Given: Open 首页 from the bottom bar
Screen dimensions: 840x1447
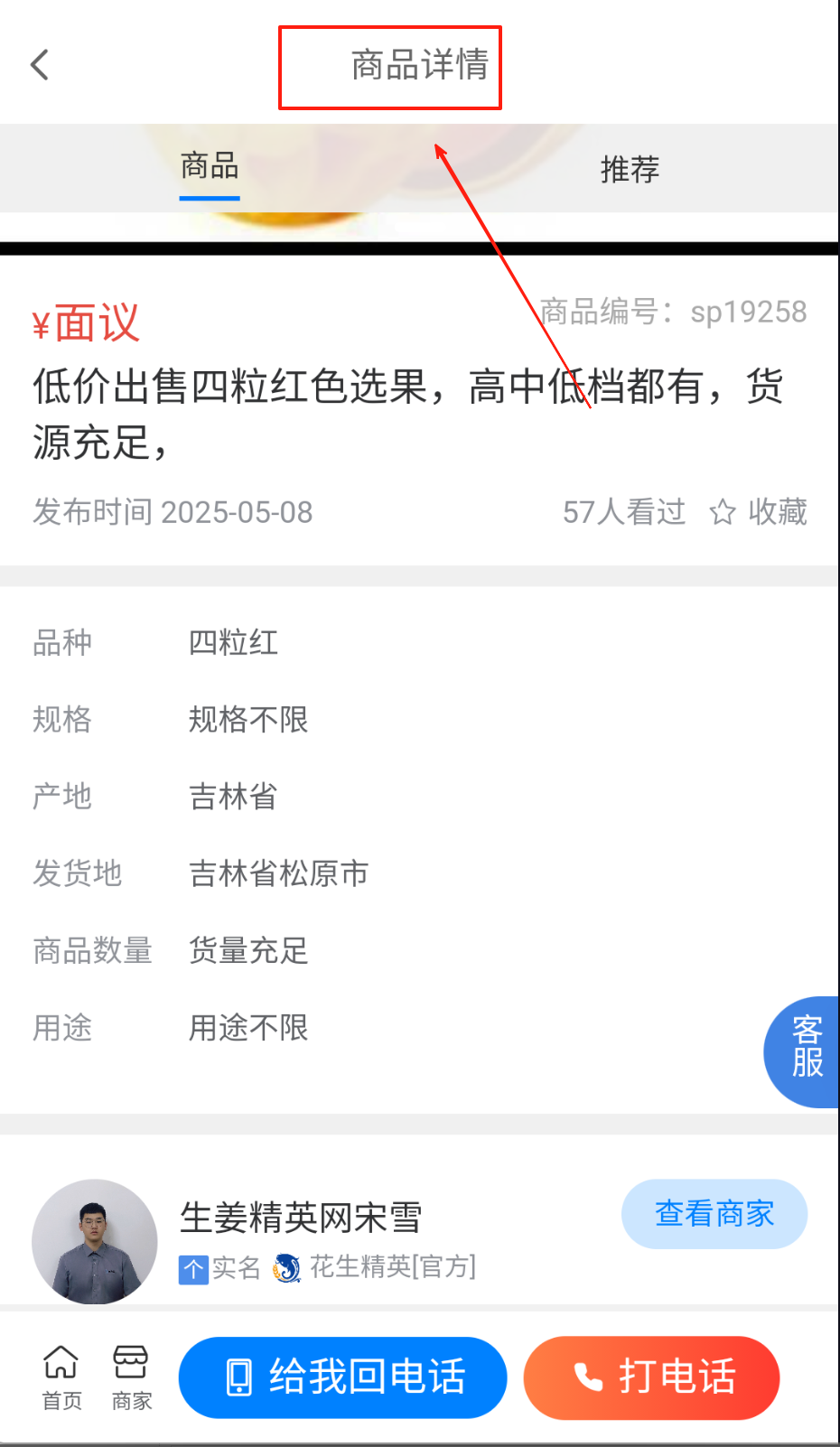Looking at the screenshot, I should (x=61, y=1377).
